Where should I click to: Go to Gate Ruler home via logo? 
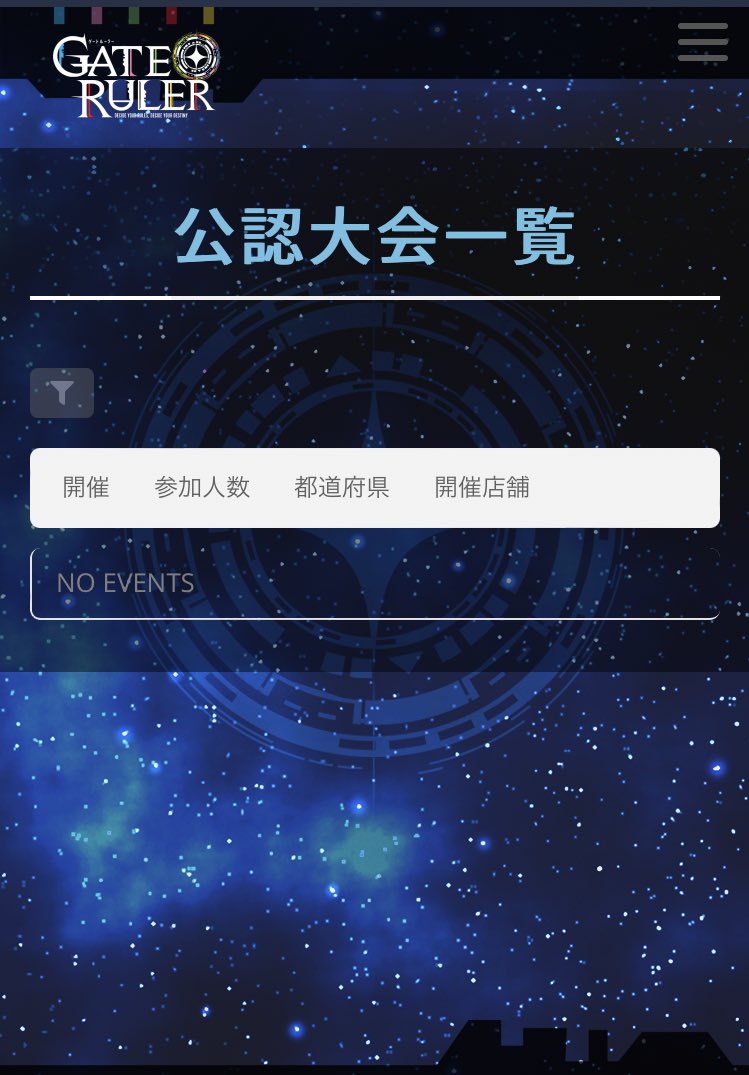[x=135, y=75]
